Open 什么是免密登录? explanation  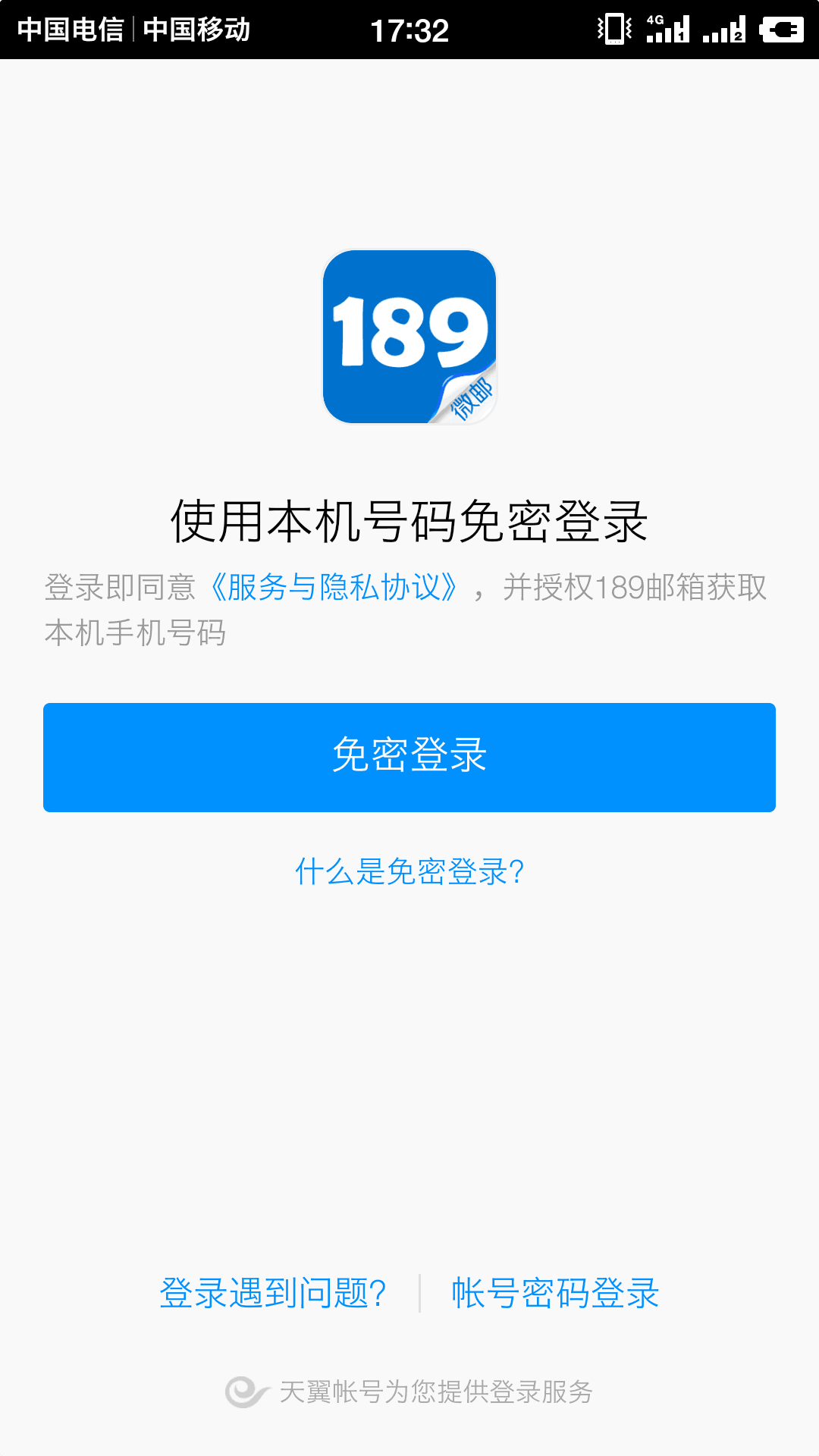click(409, 872)
